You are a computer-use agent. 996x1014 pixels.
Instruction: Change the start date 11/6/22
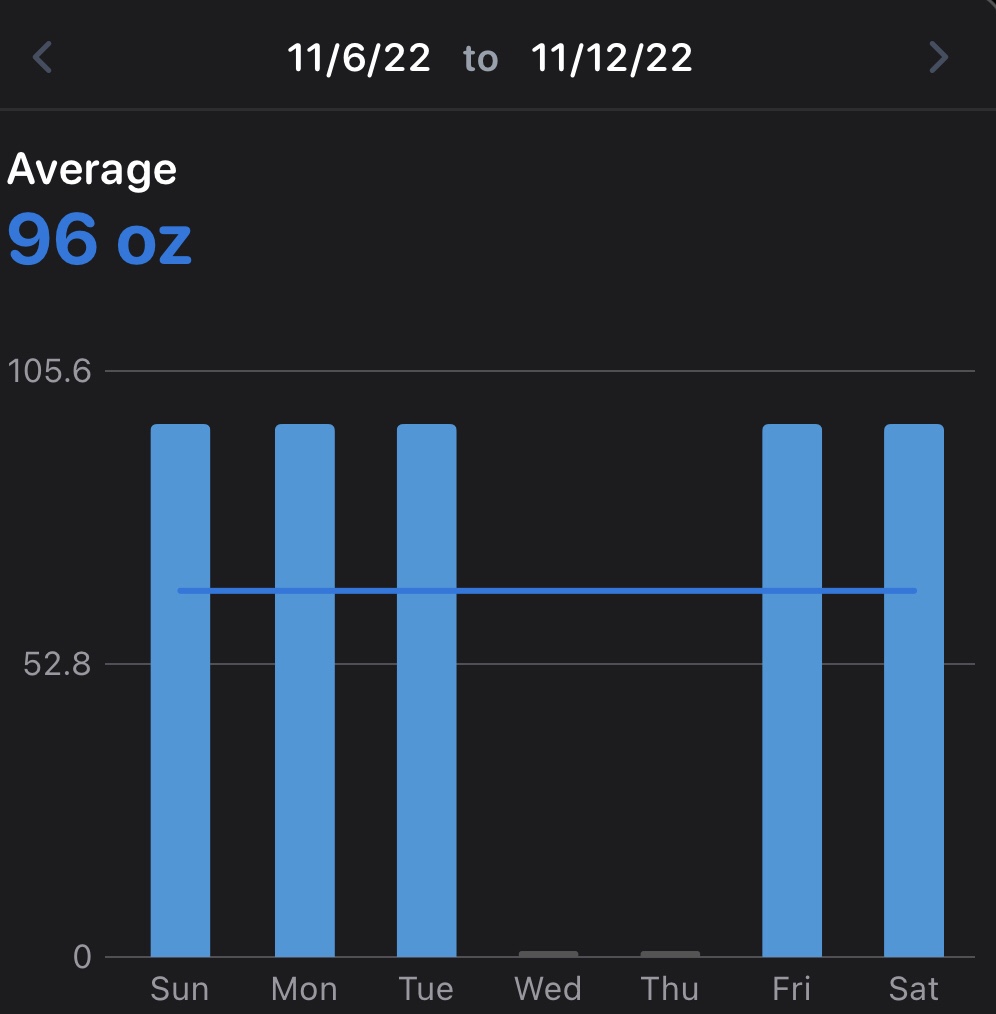coord(359,58)
